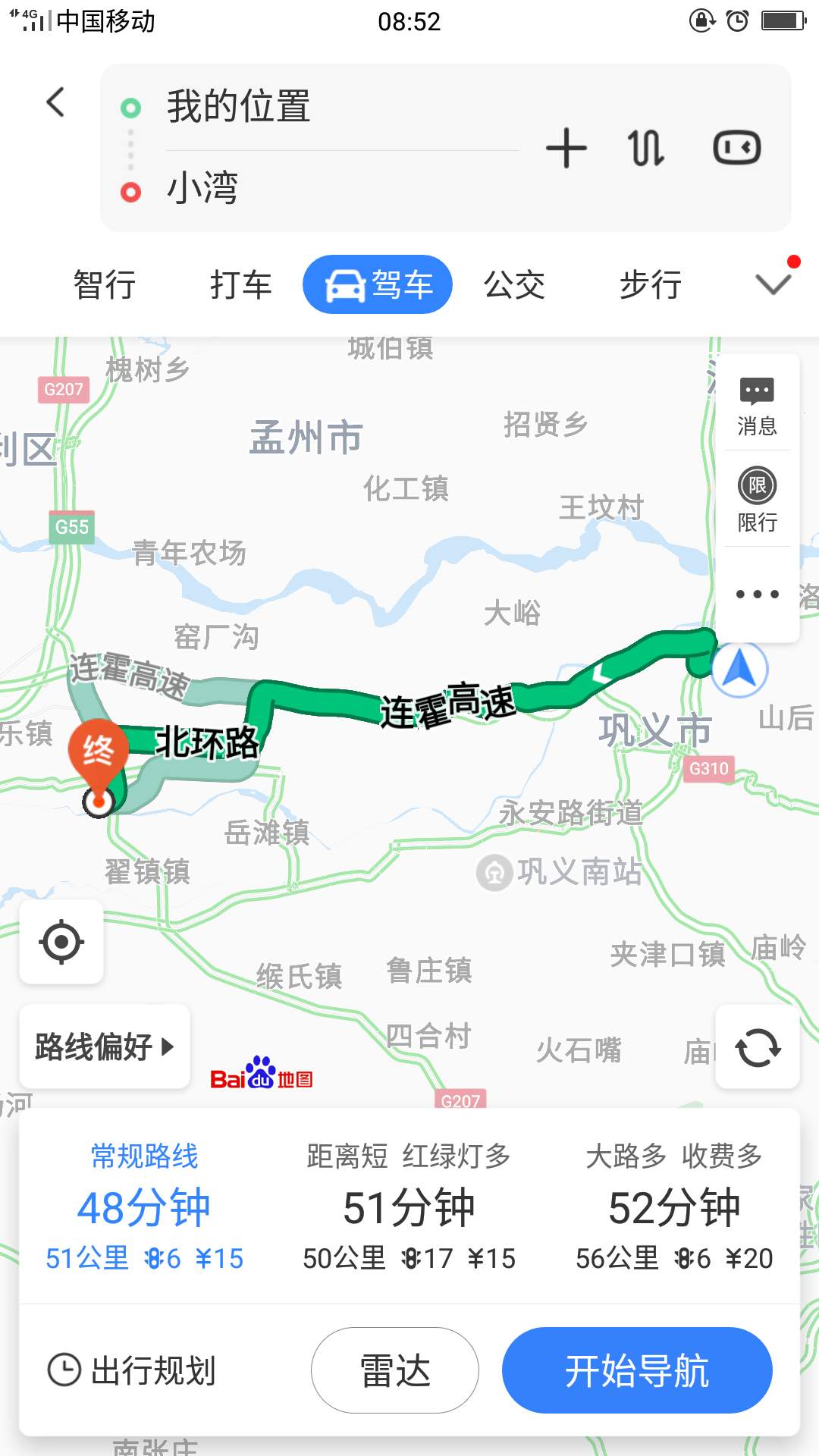Viewport: 819px width, 1456px height.
Task: Open 限行 traffic restriction info
Action: point(757,500)
